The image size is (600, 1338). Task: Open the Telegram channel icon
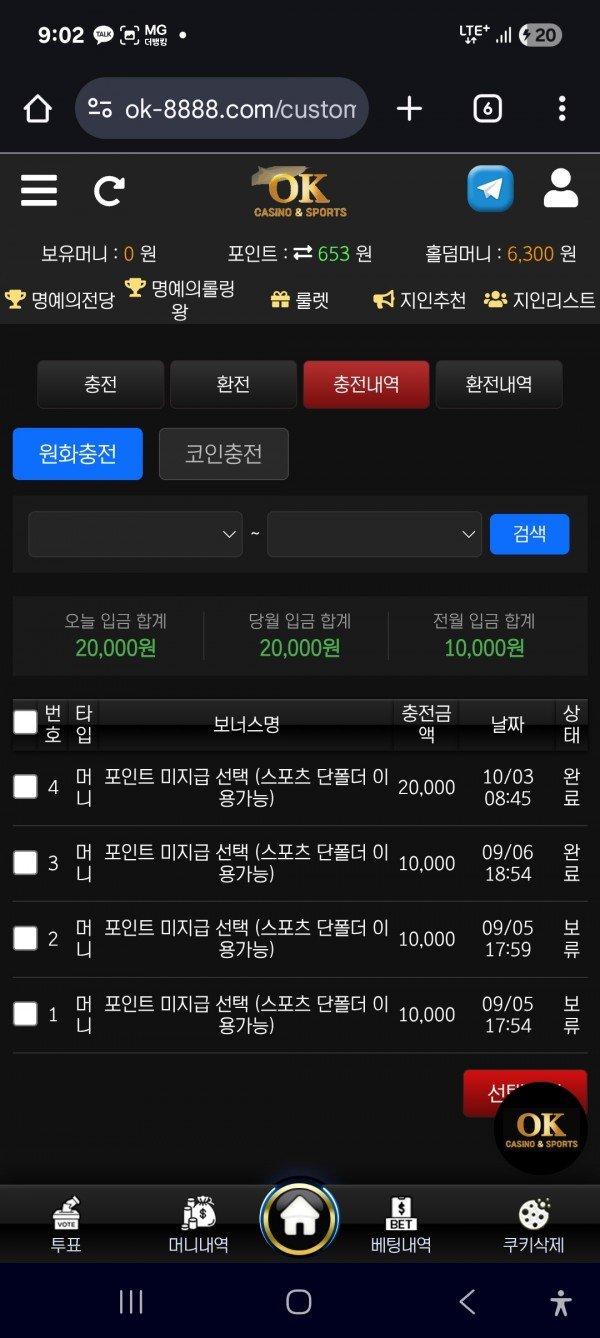click(490, 189)
